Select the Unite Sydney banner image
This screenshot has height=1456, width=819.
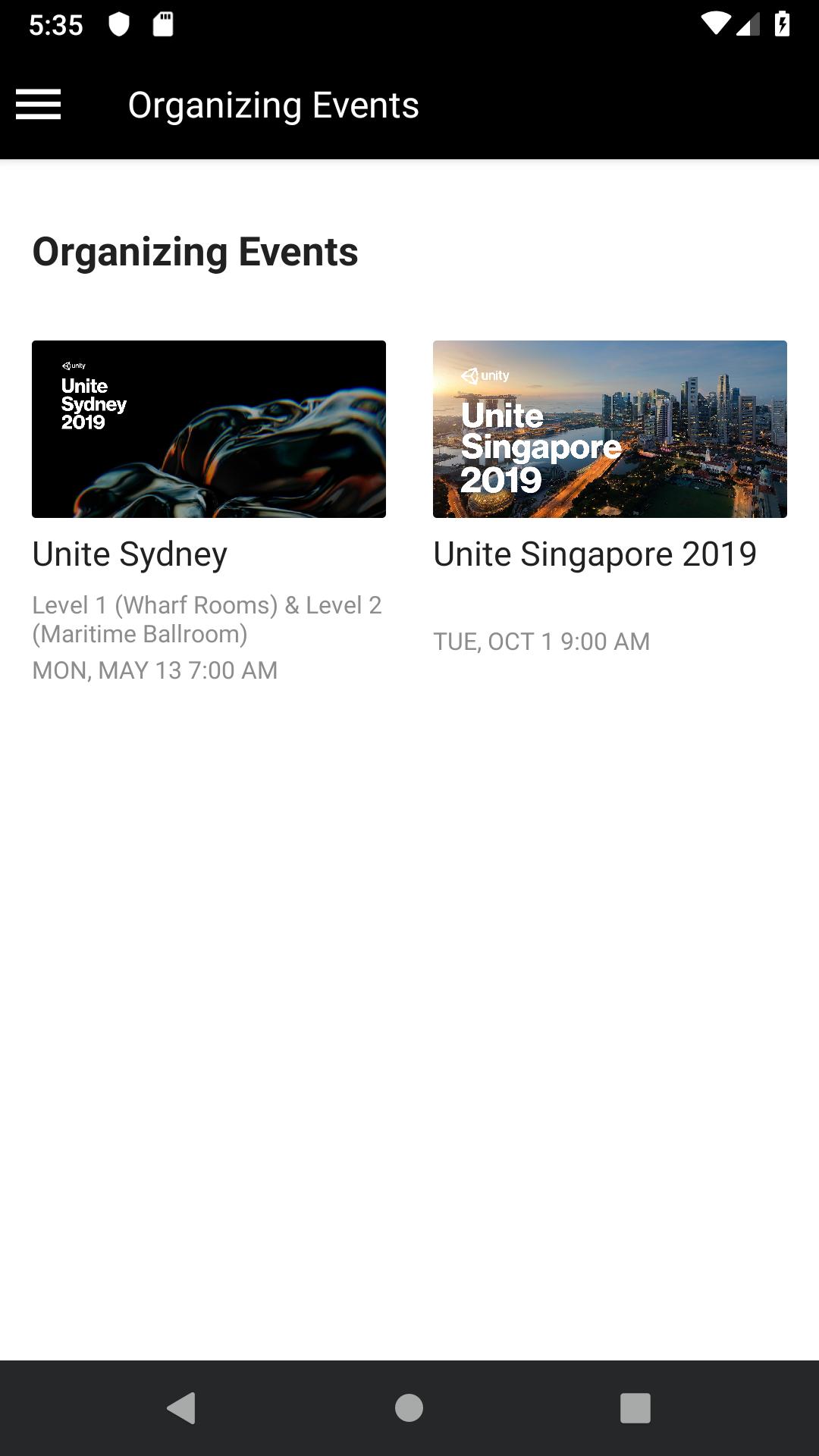coord(209,429)
